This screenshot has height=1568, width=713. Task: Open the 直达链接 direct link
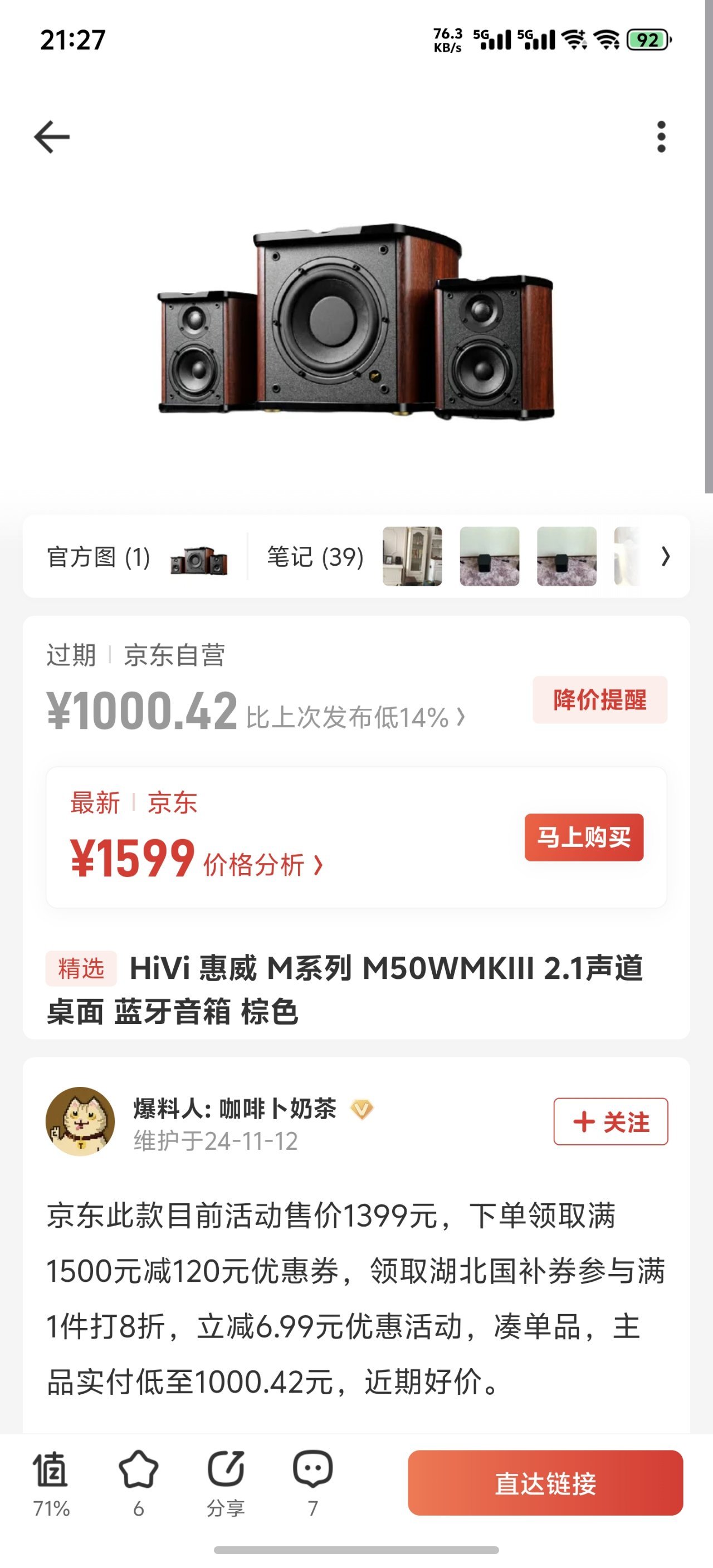pos(545,1483)
